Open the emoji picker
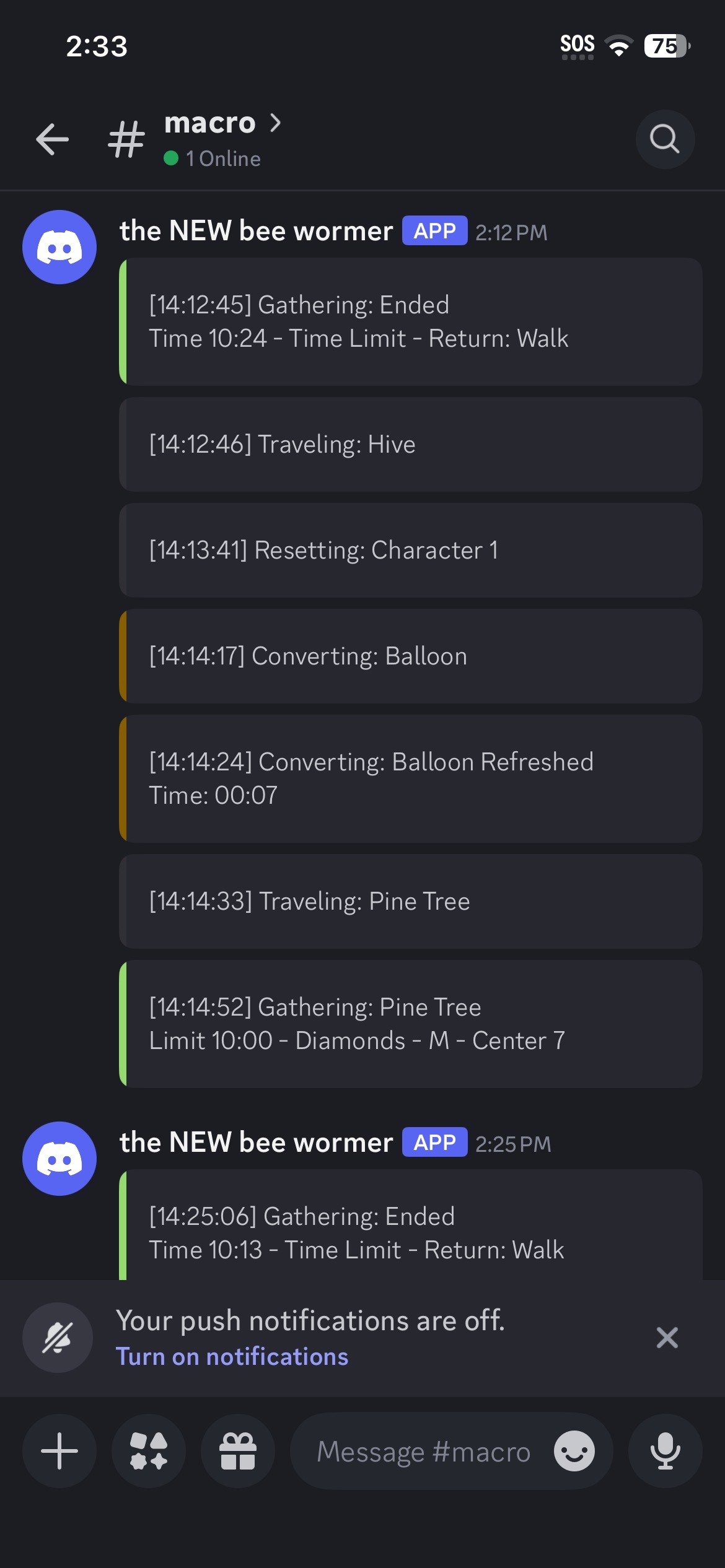This screenshot has height=1568, width=725. point(574,1451)
